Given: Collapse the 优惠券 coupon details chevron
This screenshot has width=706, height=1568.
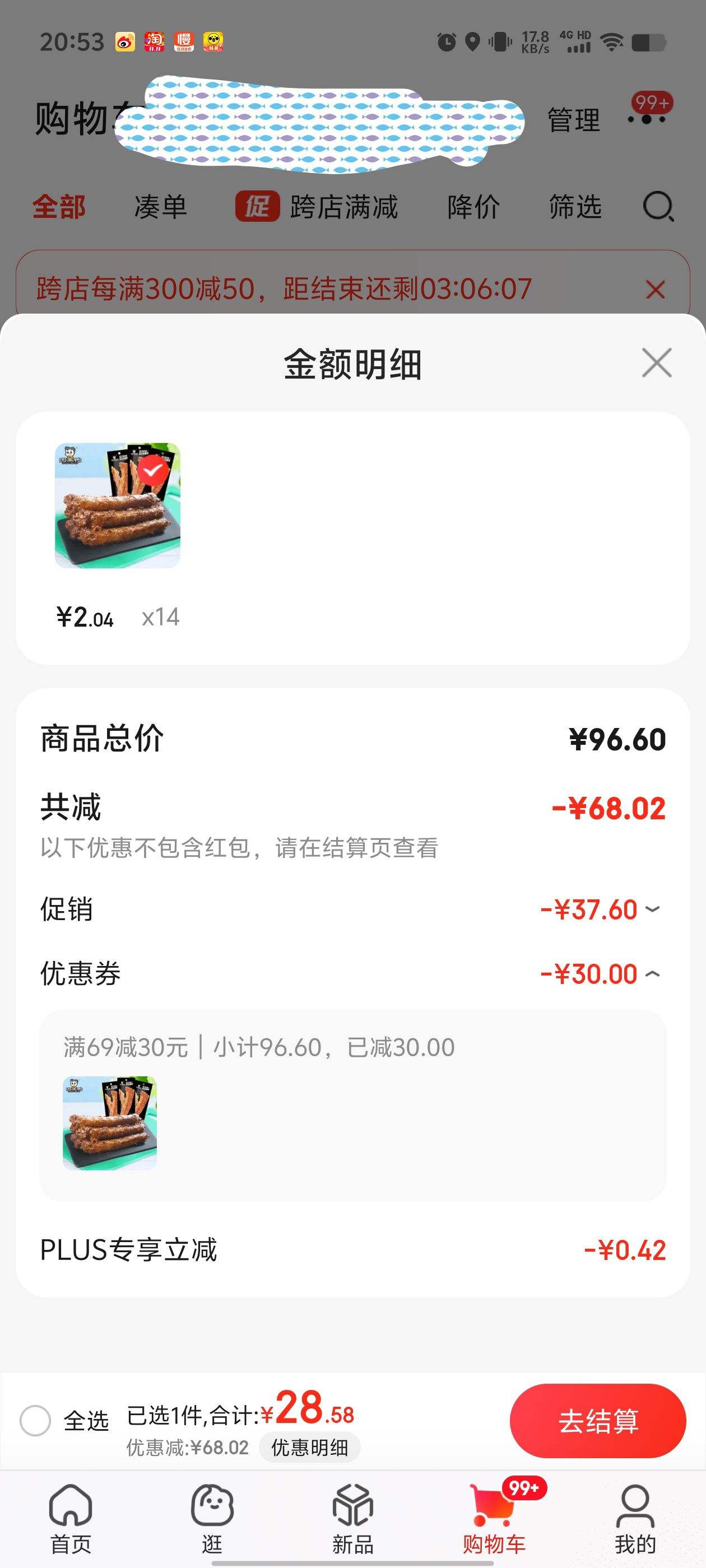Looking at the screenshot, I should pyautogui.click(x=653, y=973).
